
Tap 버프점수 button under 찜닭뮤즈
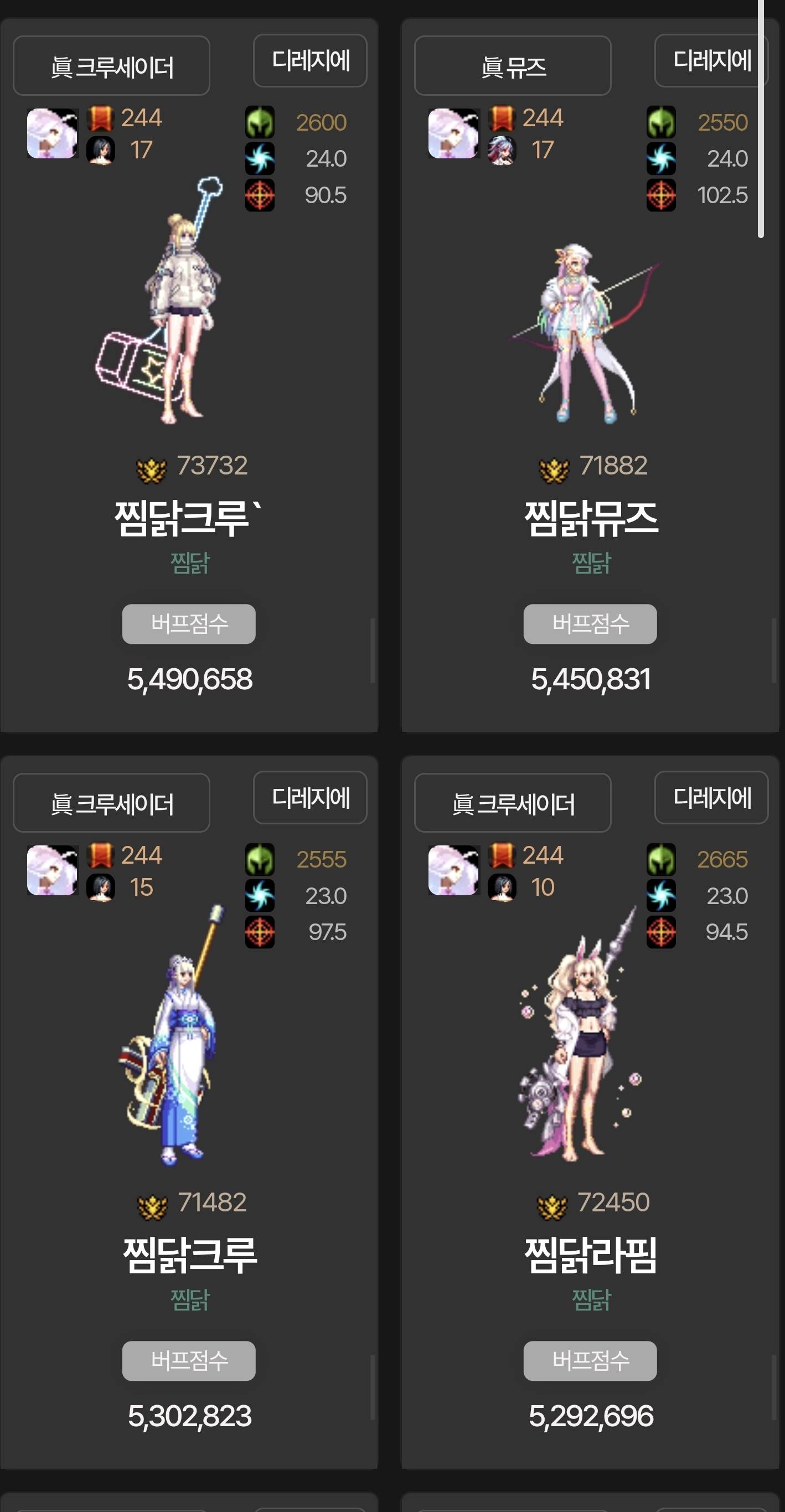(x=590, y=624)
